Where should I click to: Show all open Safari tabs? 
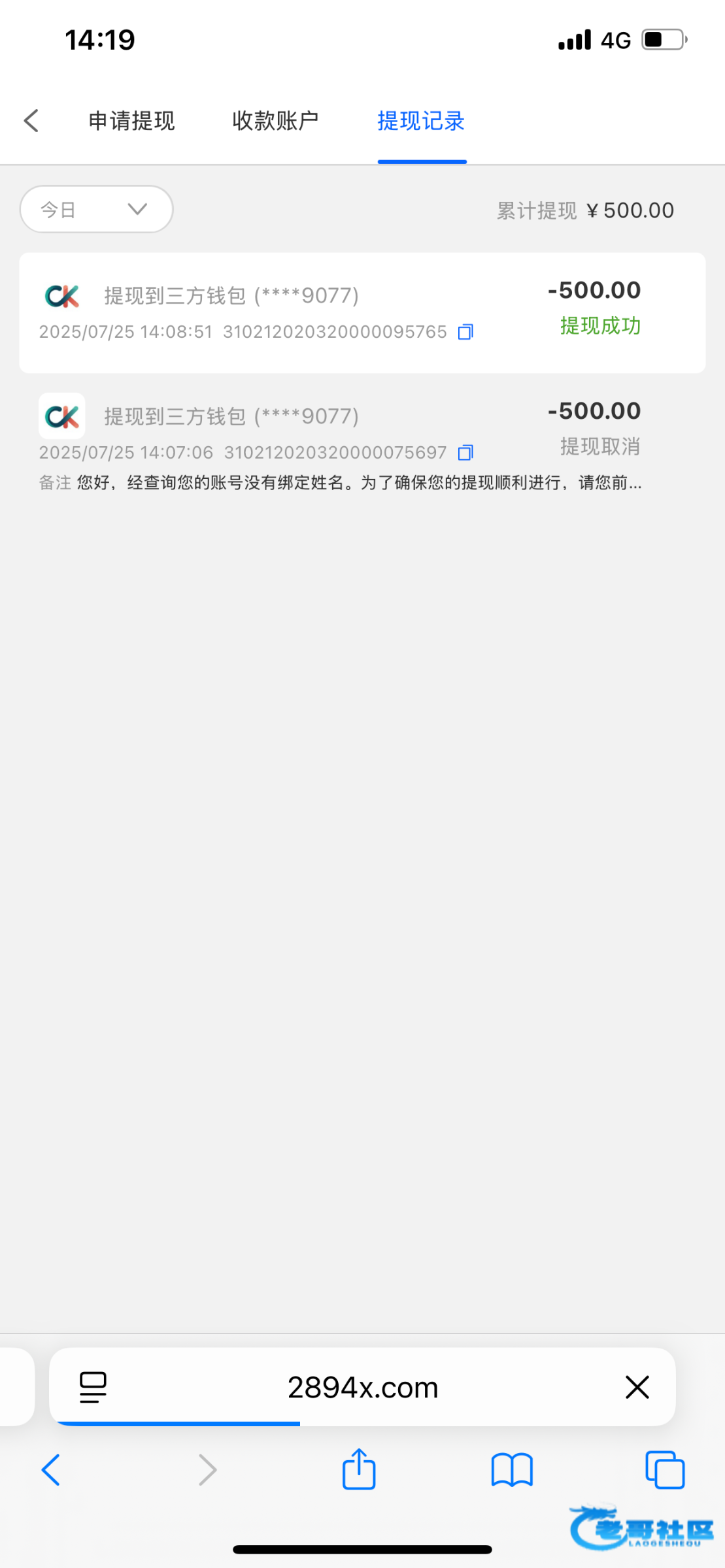click(665, 1470)
